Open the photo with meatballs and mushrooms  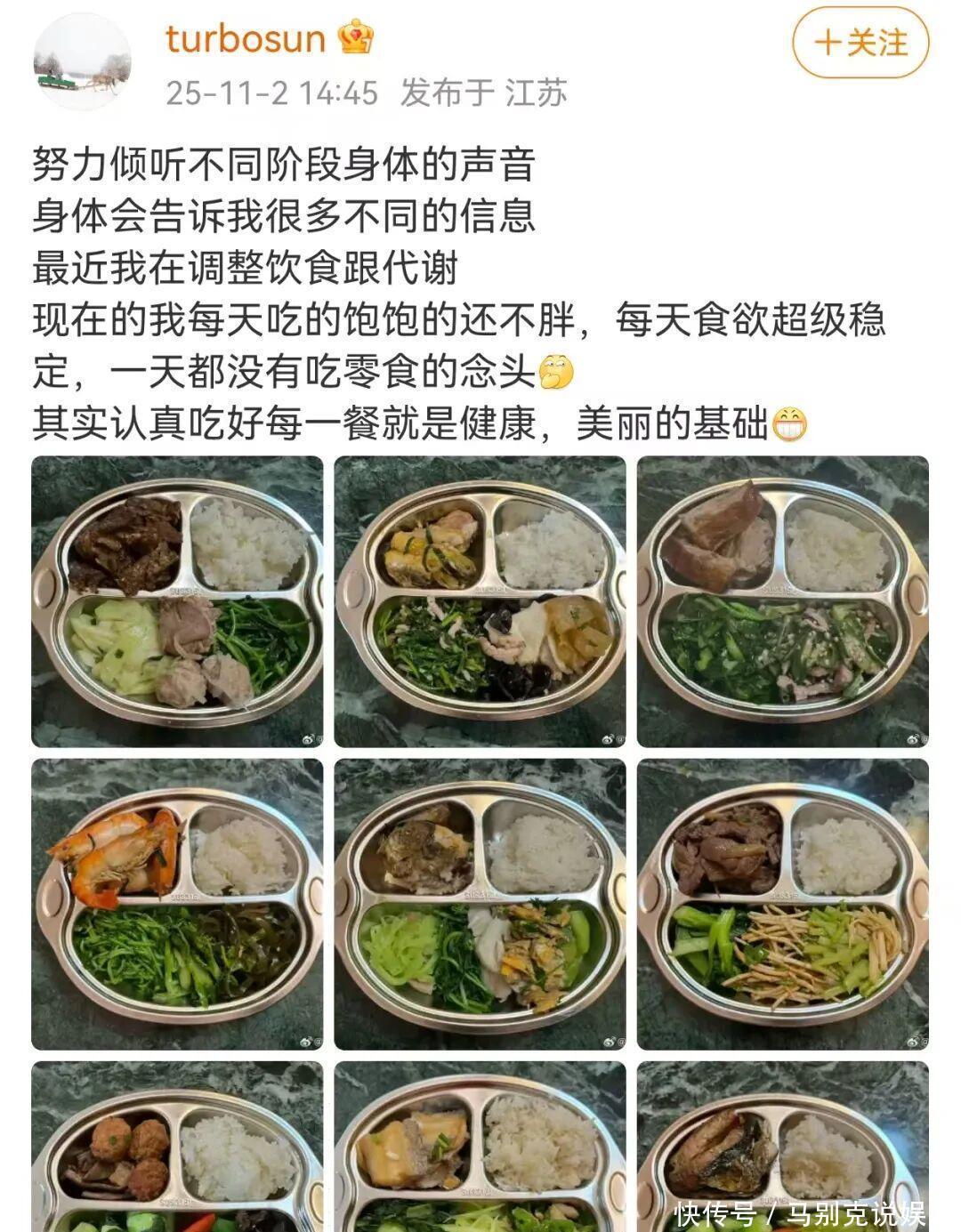177,1147
